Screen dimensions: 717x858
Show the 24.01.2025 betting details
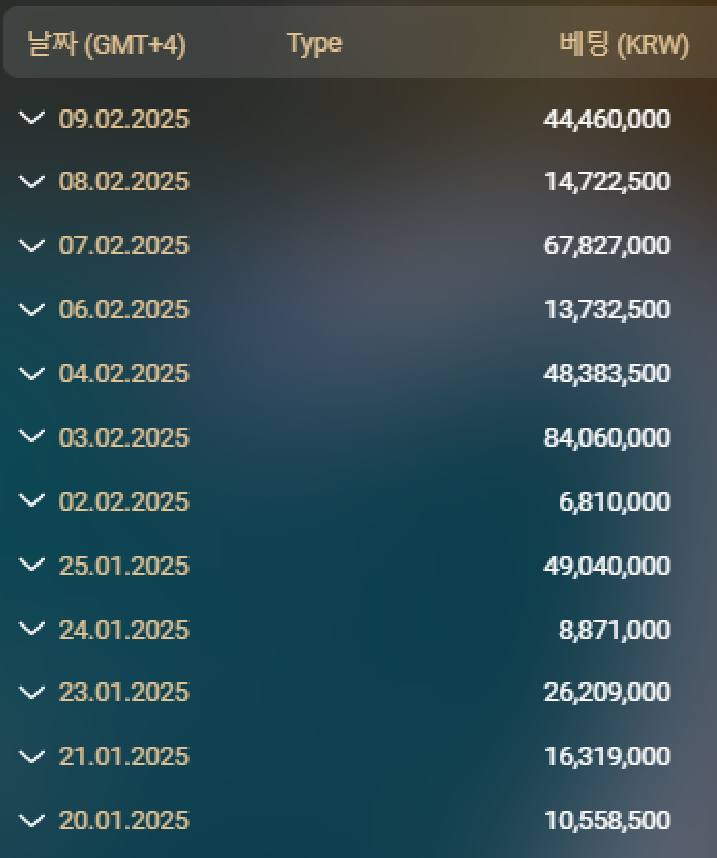(32, 629)
